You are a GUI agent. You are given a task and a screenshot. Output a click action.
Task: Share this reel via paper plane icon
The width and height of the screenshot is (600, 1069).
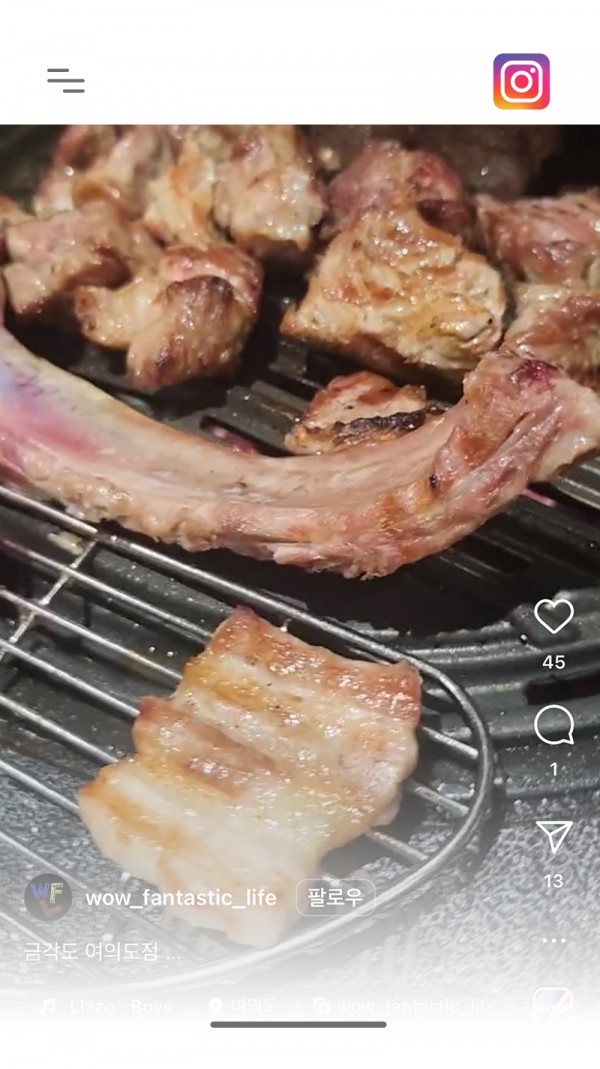tap(553, 837)
